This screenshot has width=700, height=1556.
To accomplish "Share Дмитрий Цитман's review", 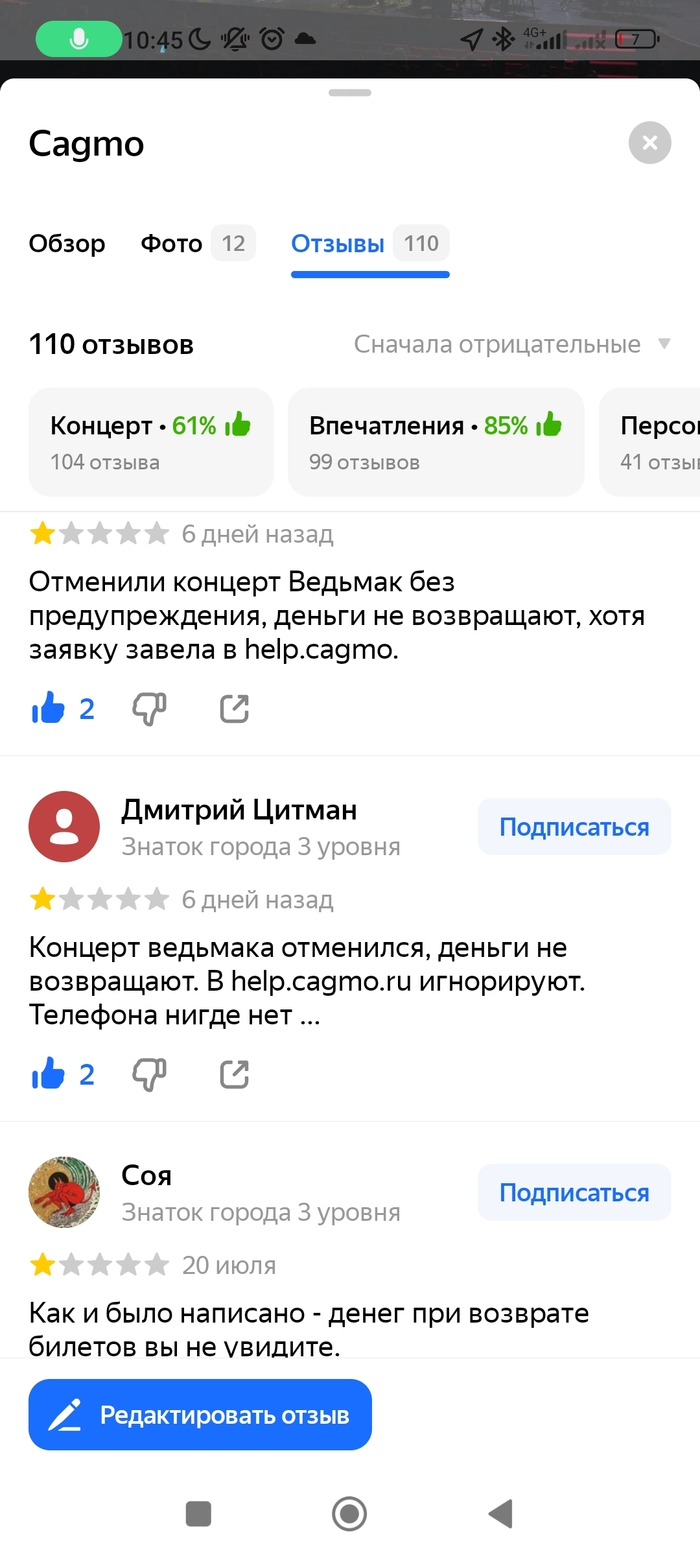I will [233, 1075].
